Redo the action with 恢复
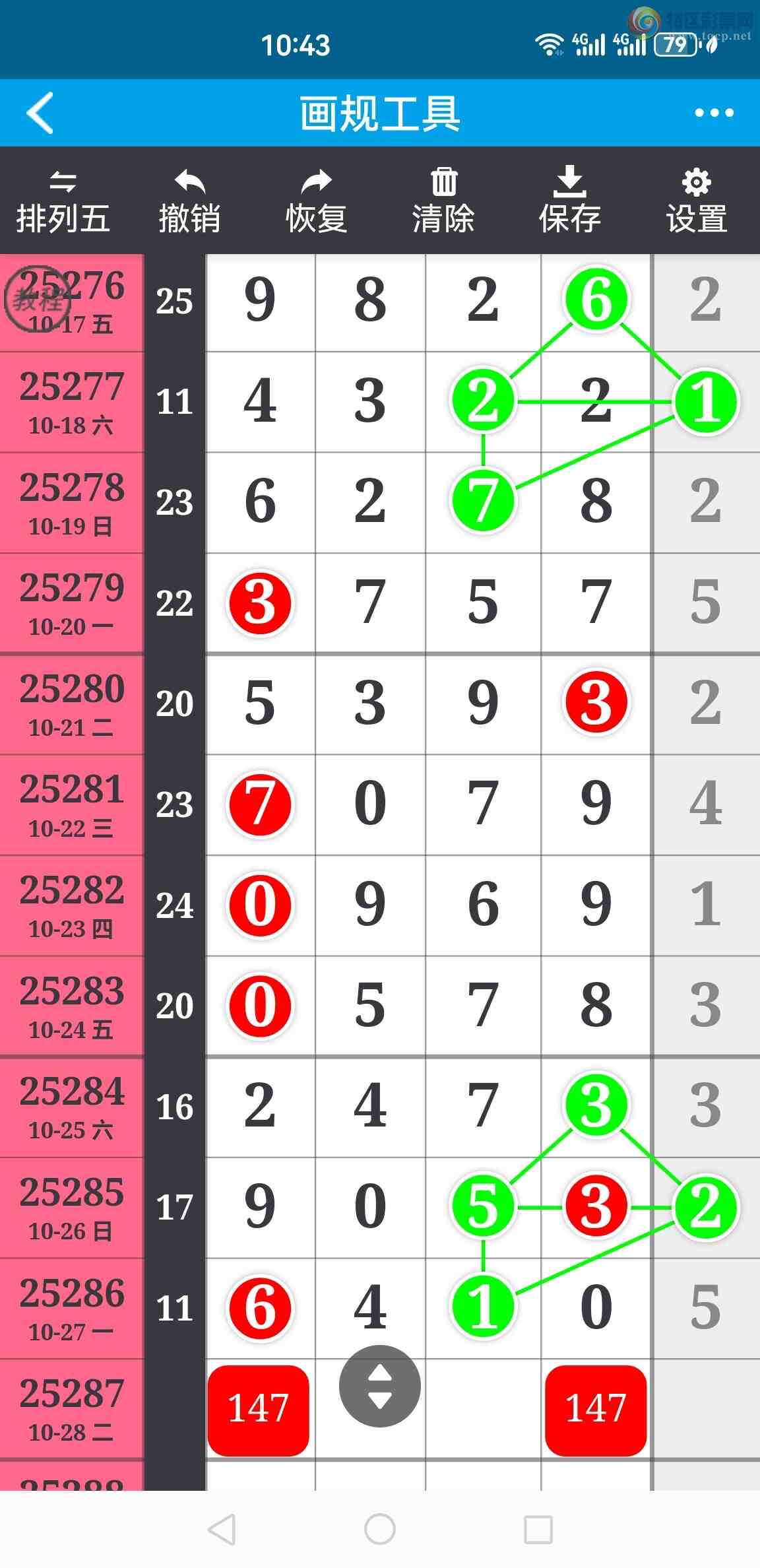Screen dimensions: 760x1568 point(316,201)
